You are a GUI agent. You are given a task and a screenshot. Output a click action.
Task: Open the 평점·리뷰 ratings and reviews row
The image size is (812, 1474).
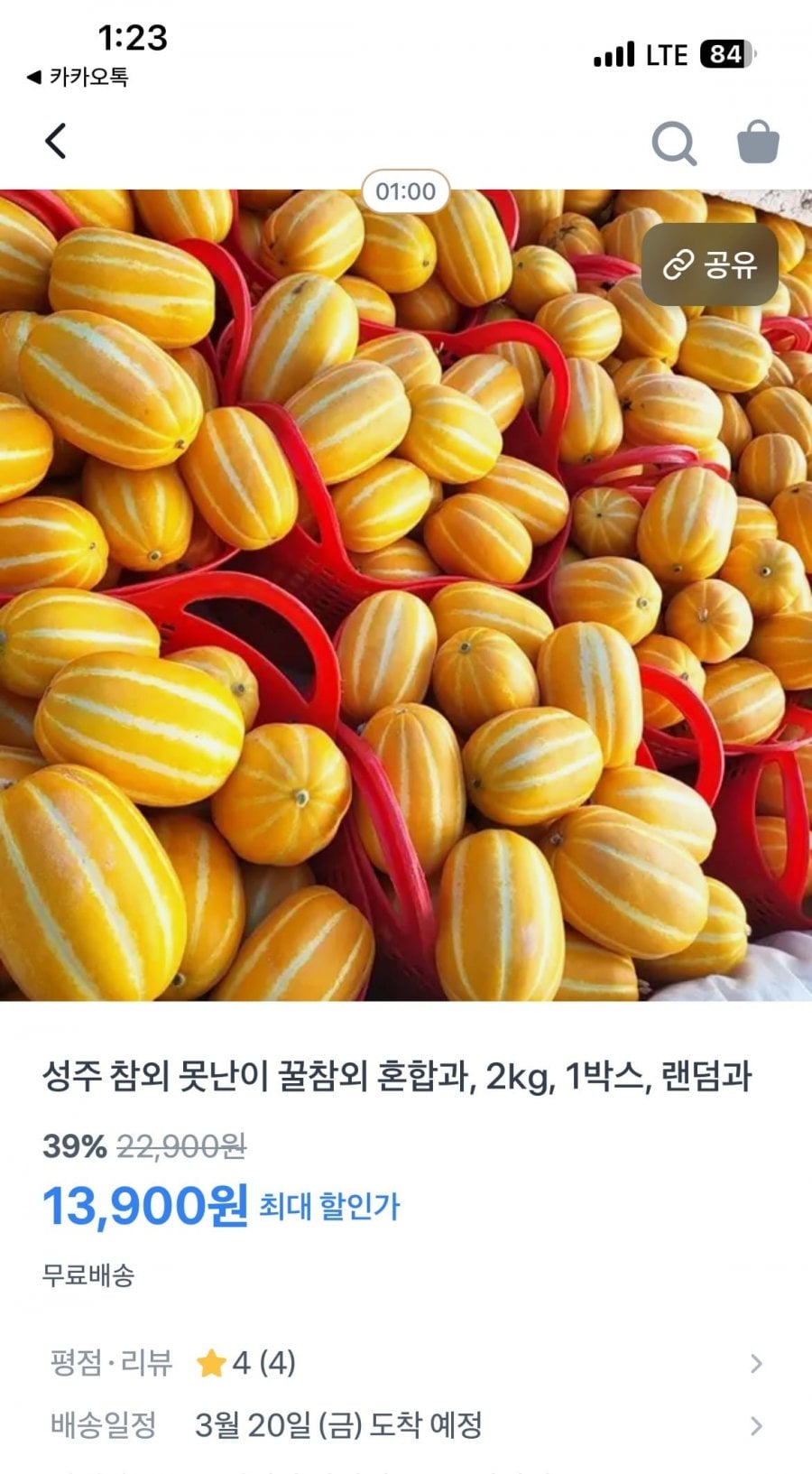[406, 1363]
